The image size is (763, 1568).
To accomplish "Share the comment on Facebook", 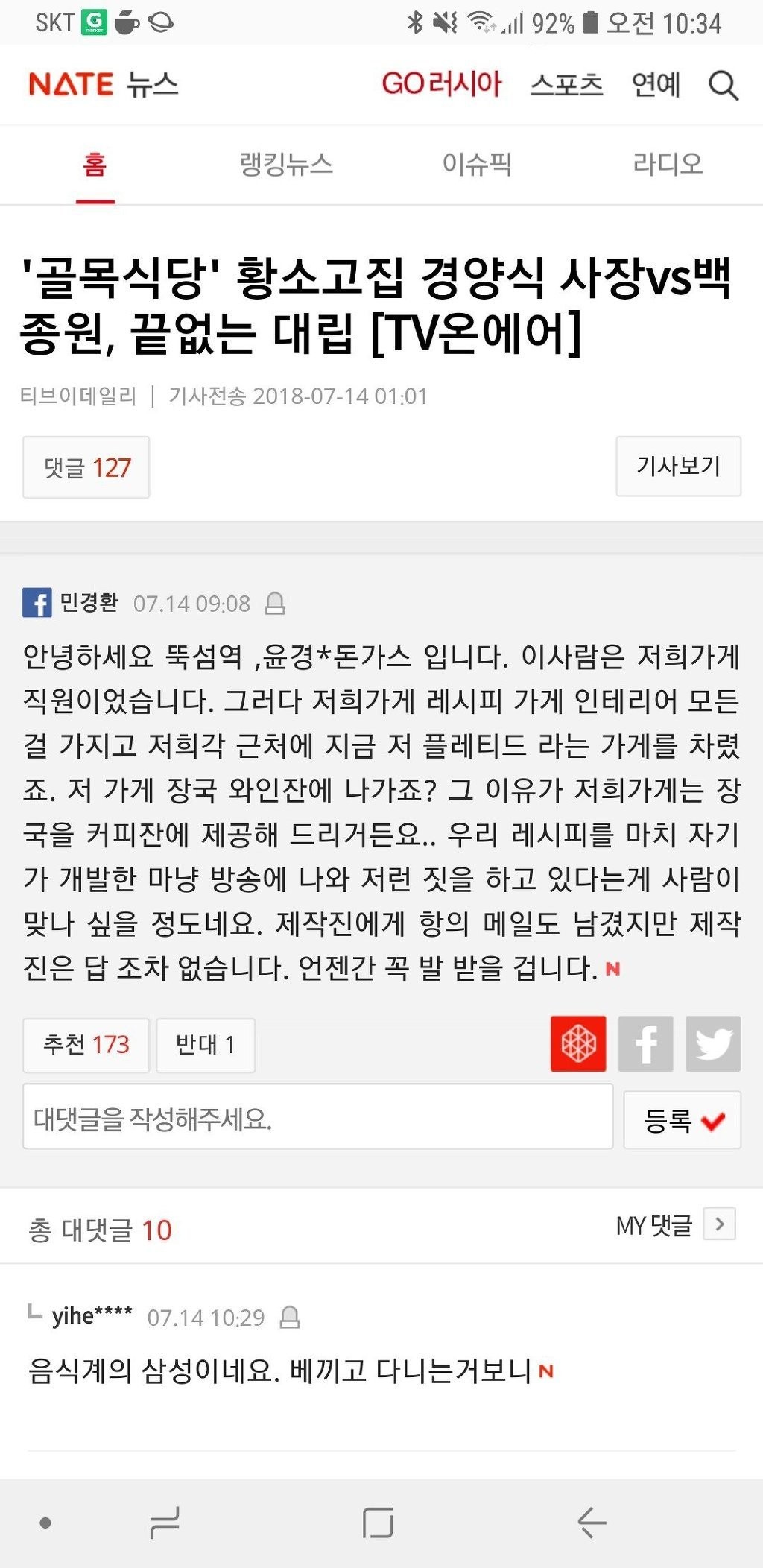I will (646, 1043).
